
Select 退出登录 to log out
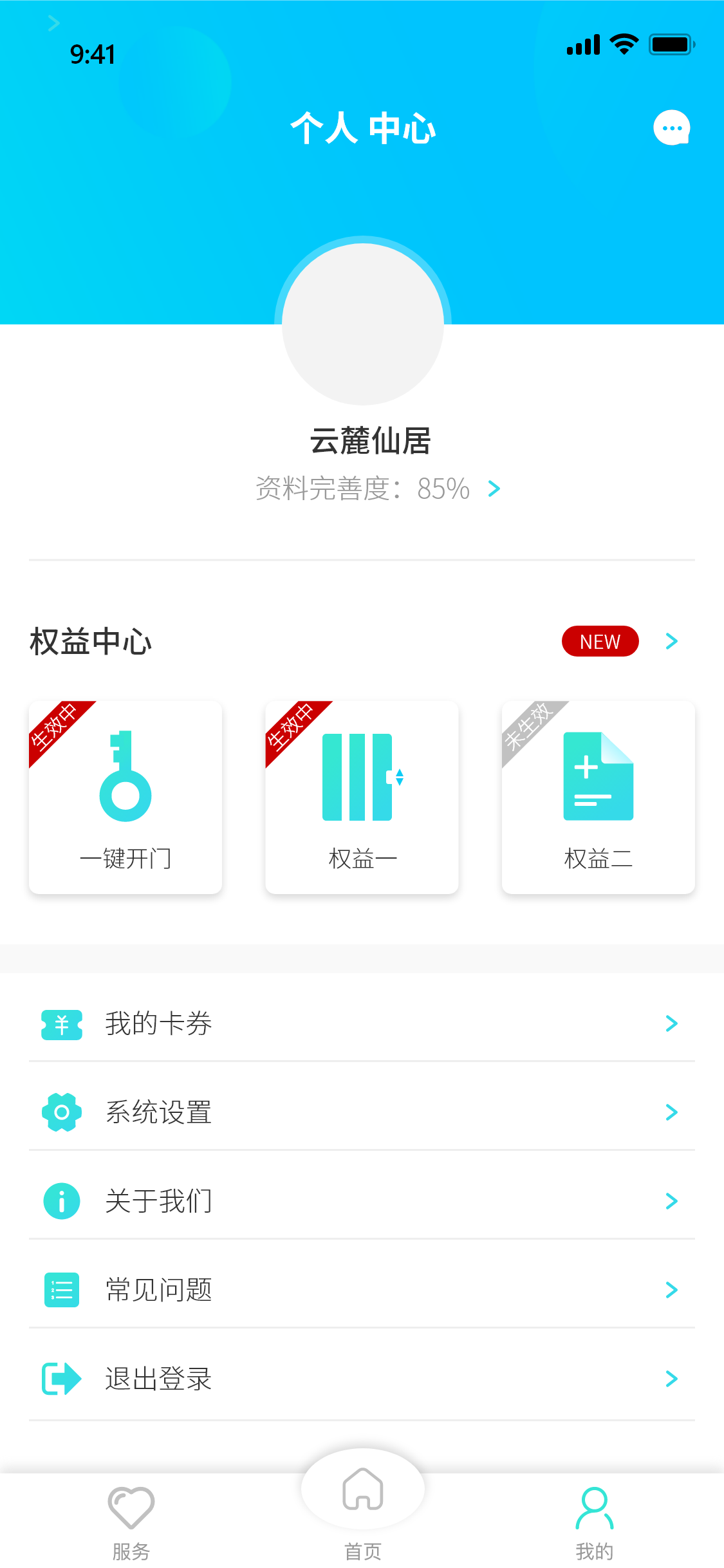point(362,1379)
